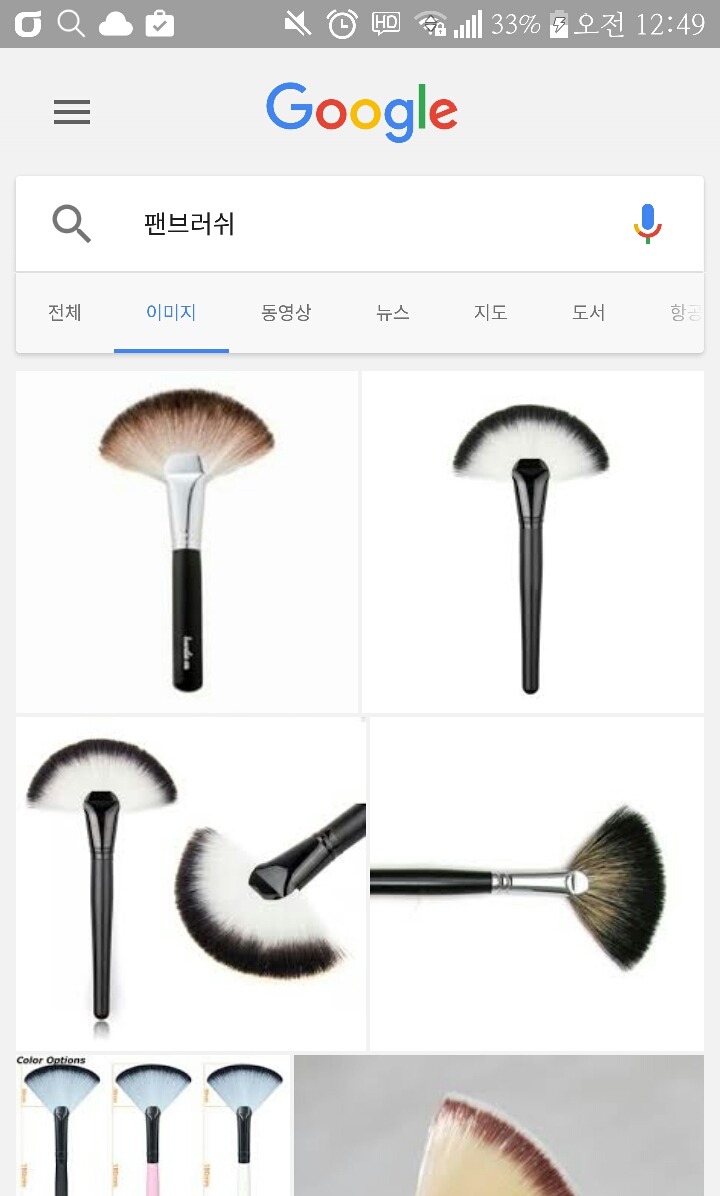The width and height of the screenshot is (720, 1196).
Task: Switch to the 동영상 tab
Action: pyautogui.click(x=286, y=313)
